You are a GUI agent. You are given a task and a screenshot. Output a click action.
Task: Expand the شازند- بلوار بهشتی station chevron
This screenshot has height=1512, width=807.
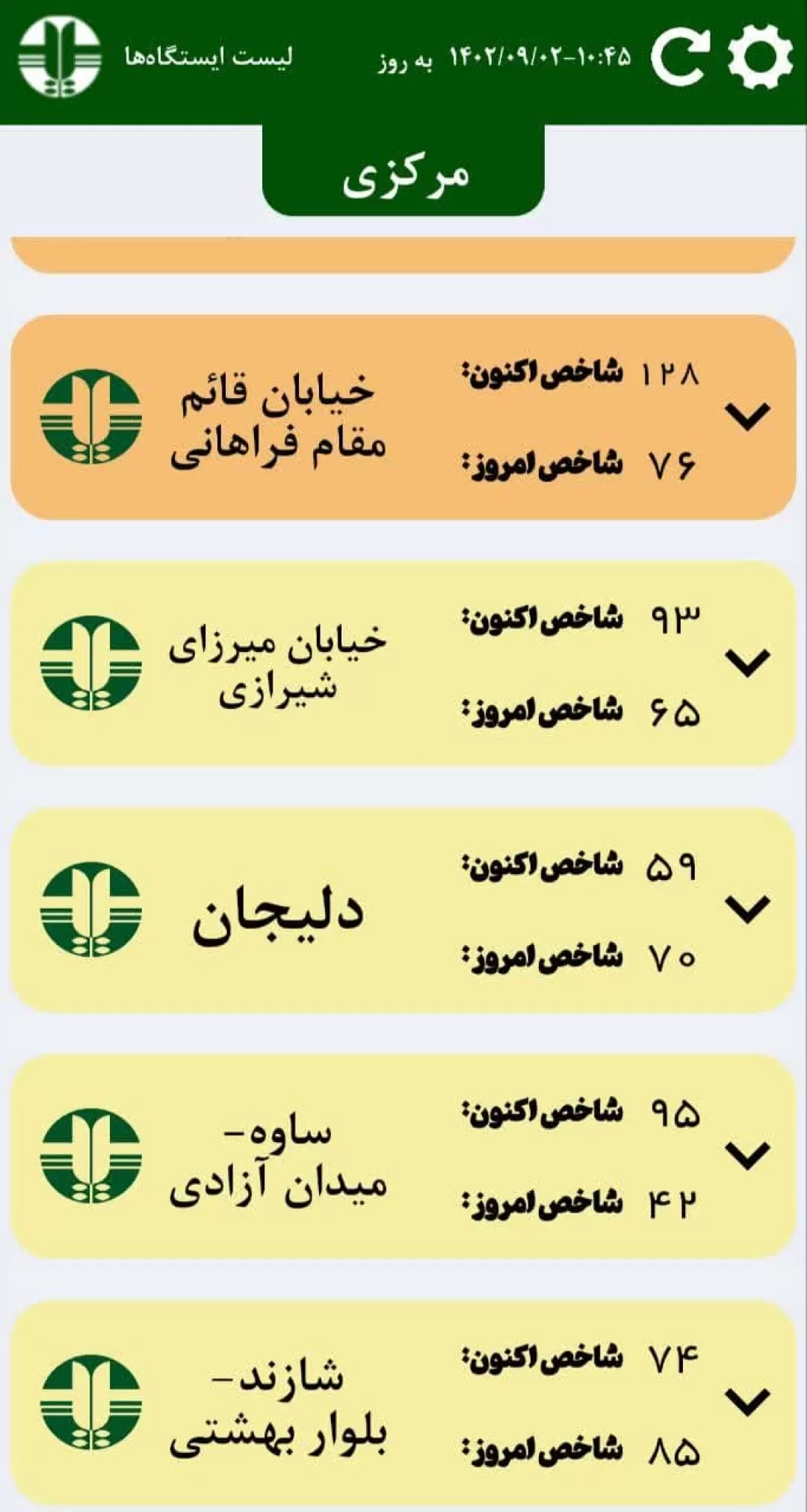(x=748, y=1402)
